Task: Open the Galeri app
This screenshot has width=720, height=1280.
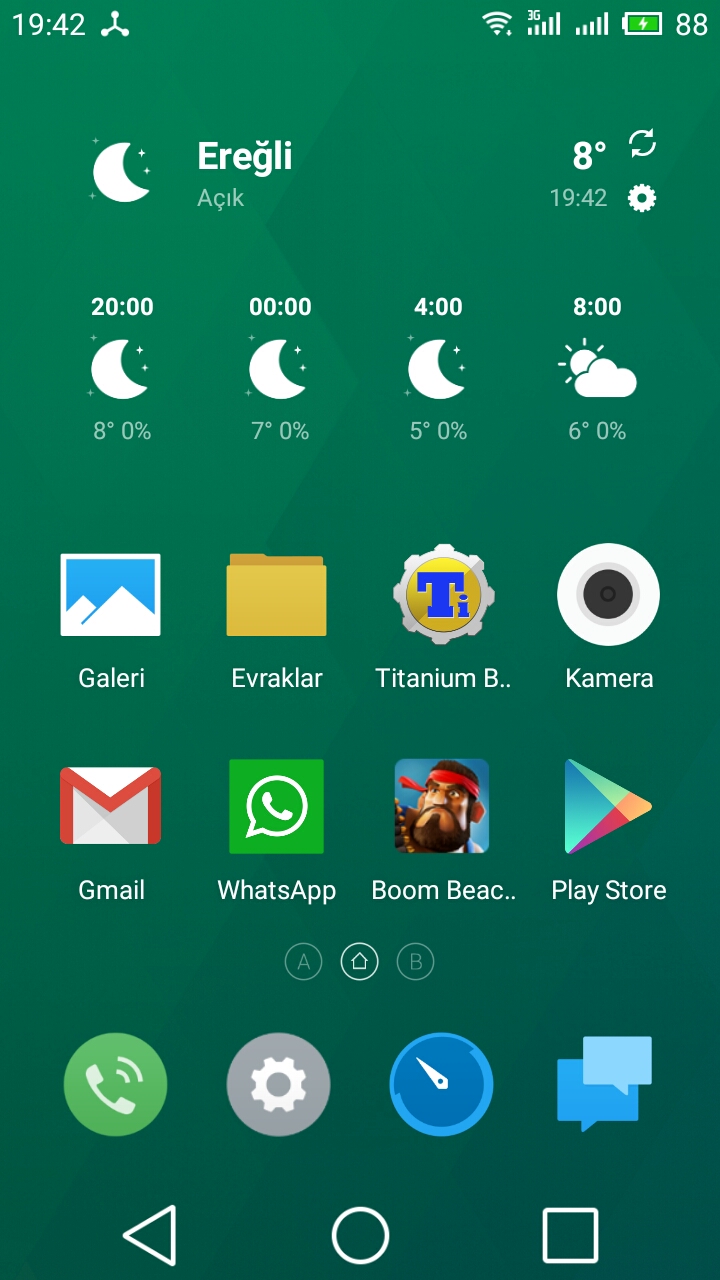Action: [111, 596]
